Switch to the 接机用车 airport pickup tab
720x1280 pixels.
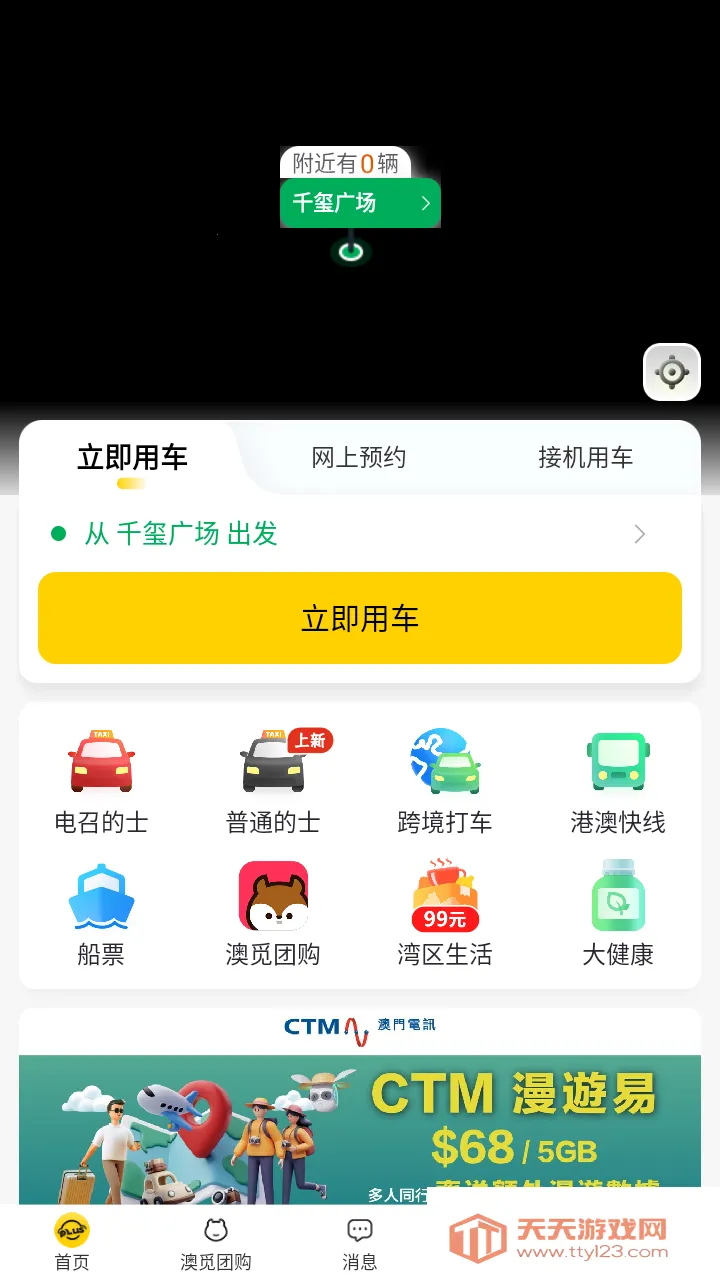[x=584, y=458]
